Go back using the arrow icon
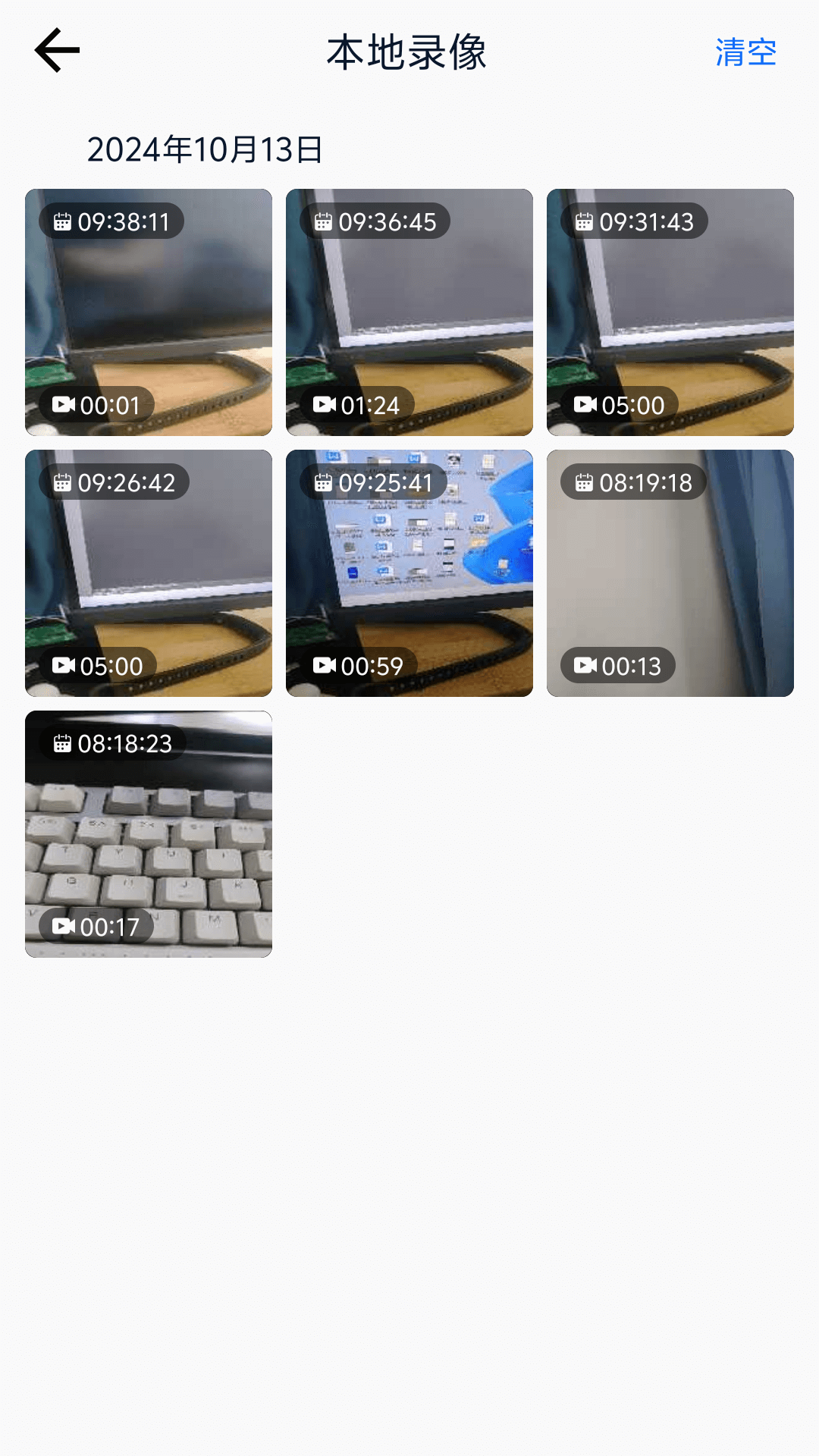 pos(58,51)
